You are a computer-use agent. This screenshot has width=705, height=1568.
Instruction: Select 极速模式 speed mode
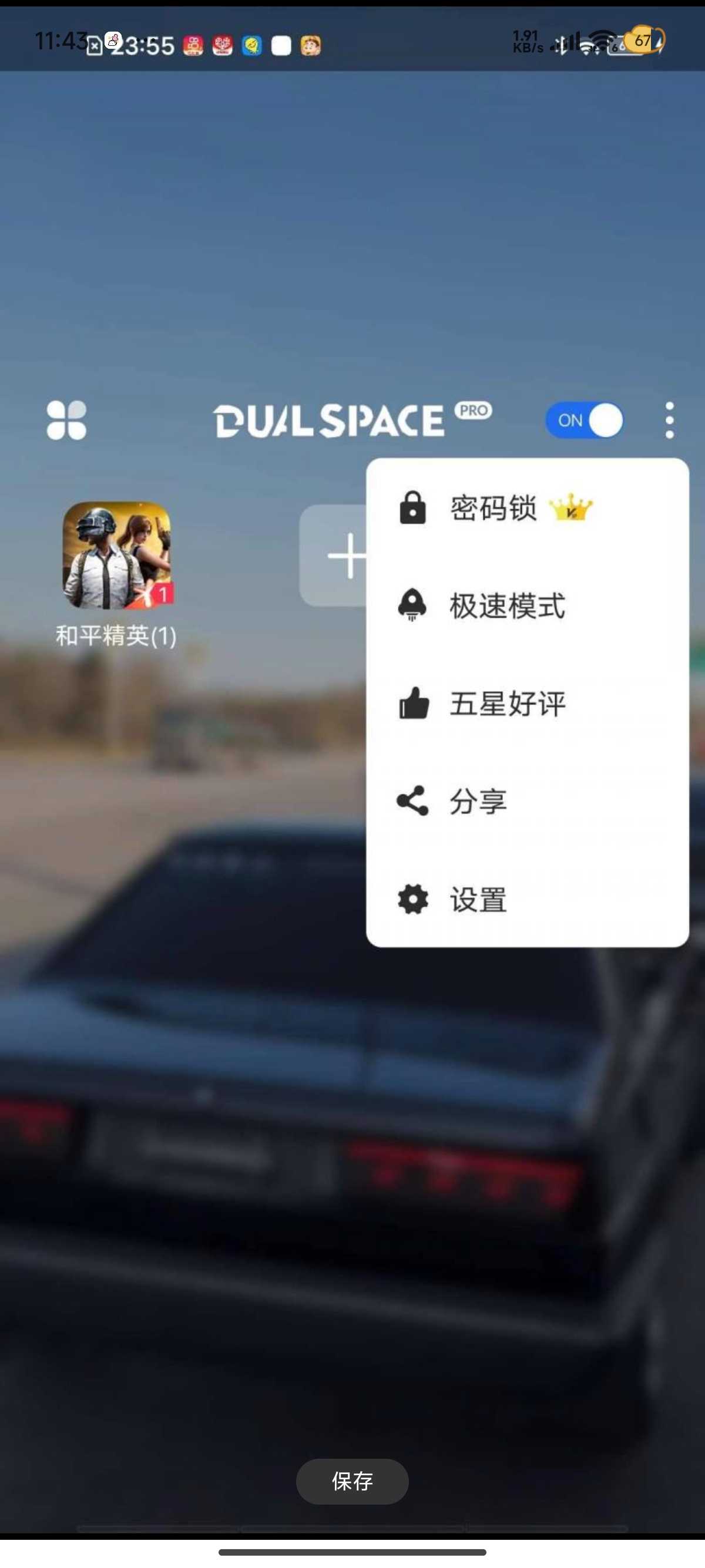coord(506,605)
